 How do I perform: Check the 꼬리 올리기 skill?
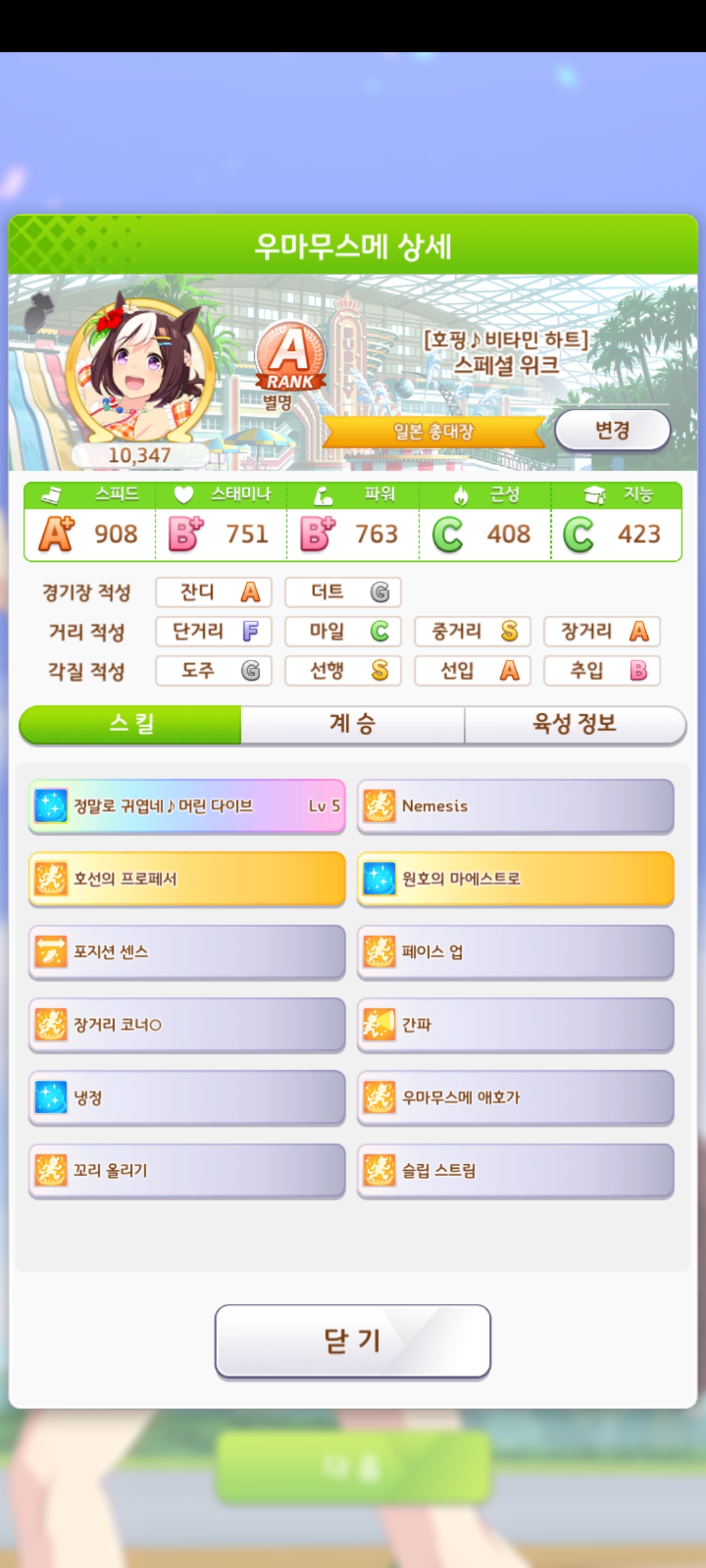pyautogui.click(x=187, y=1170)
